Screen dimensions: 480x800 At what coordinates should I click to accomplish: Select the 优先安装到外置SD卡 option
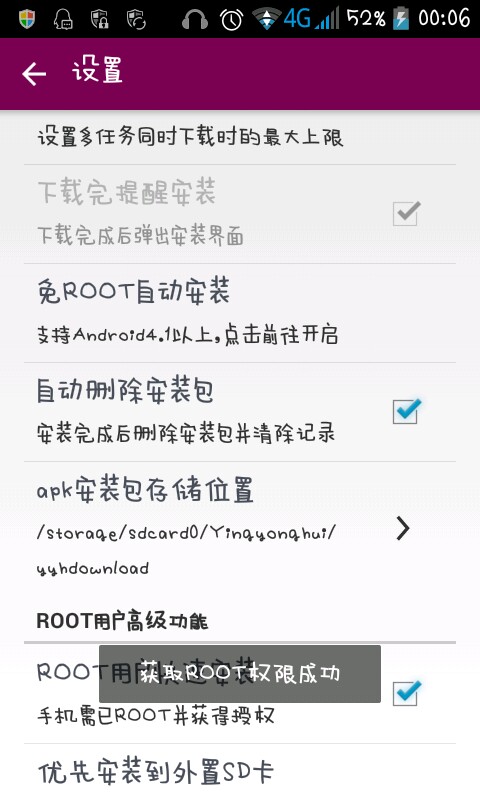[240, 772]
